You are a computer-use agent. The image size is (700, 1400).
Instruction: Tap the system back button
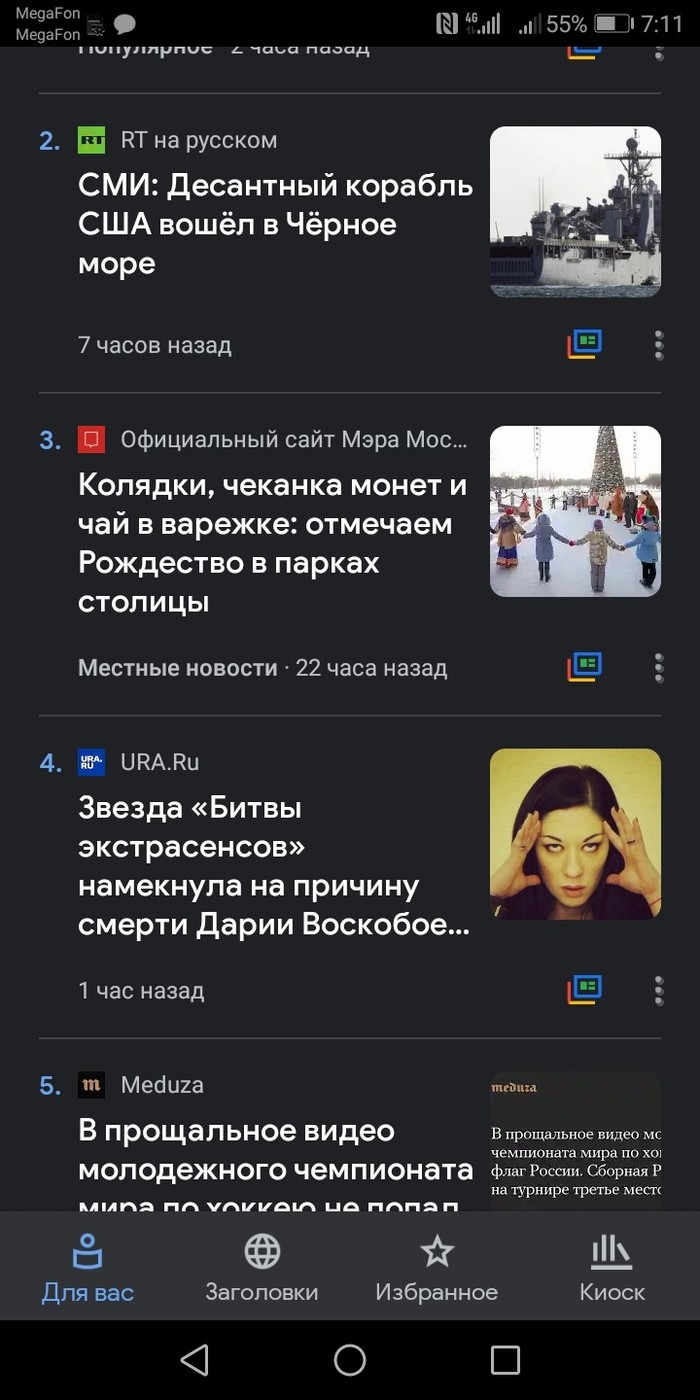click(x=195, y=1359)
